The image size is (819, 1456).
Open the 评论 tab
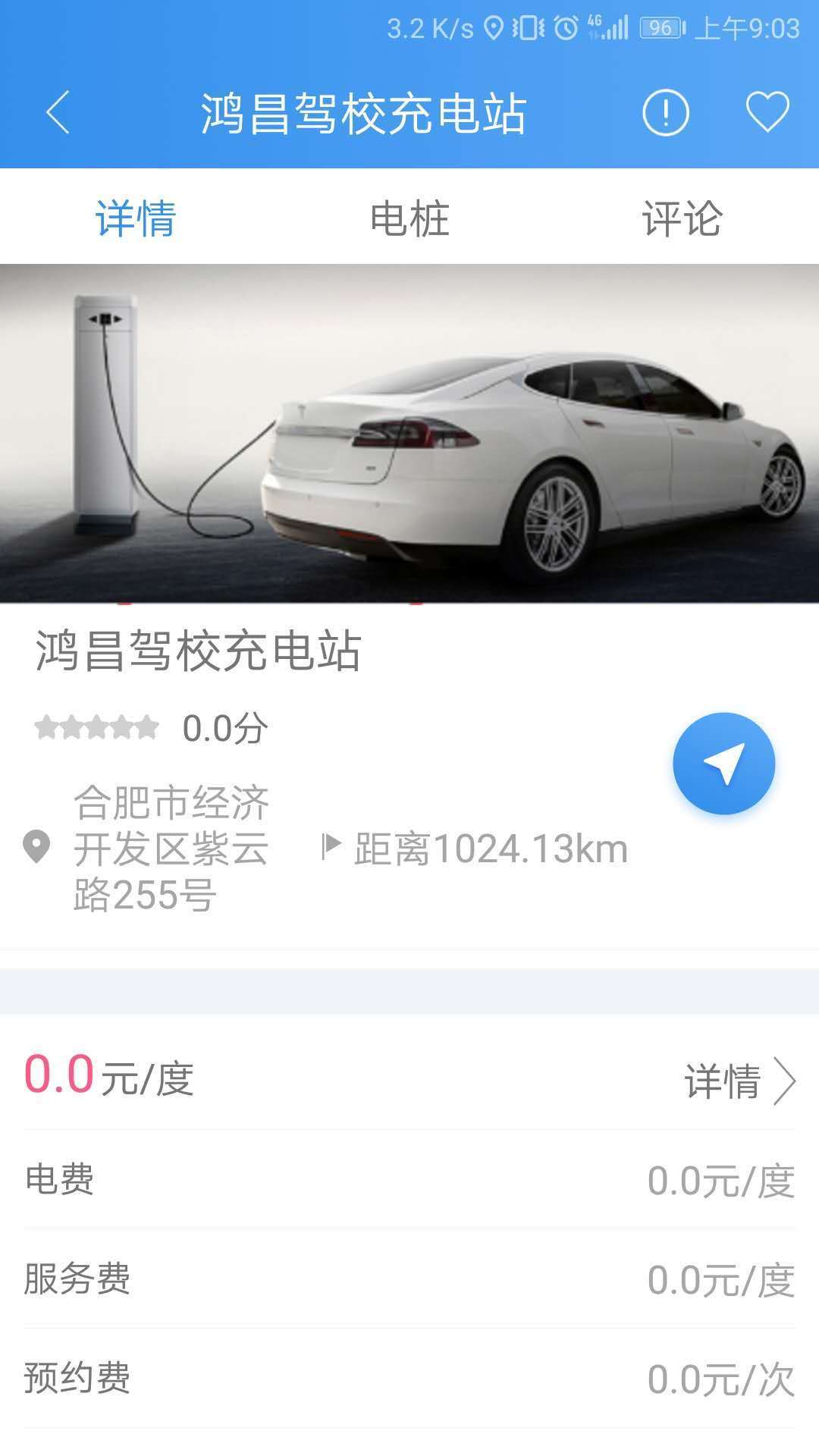(x=682, y=218)
